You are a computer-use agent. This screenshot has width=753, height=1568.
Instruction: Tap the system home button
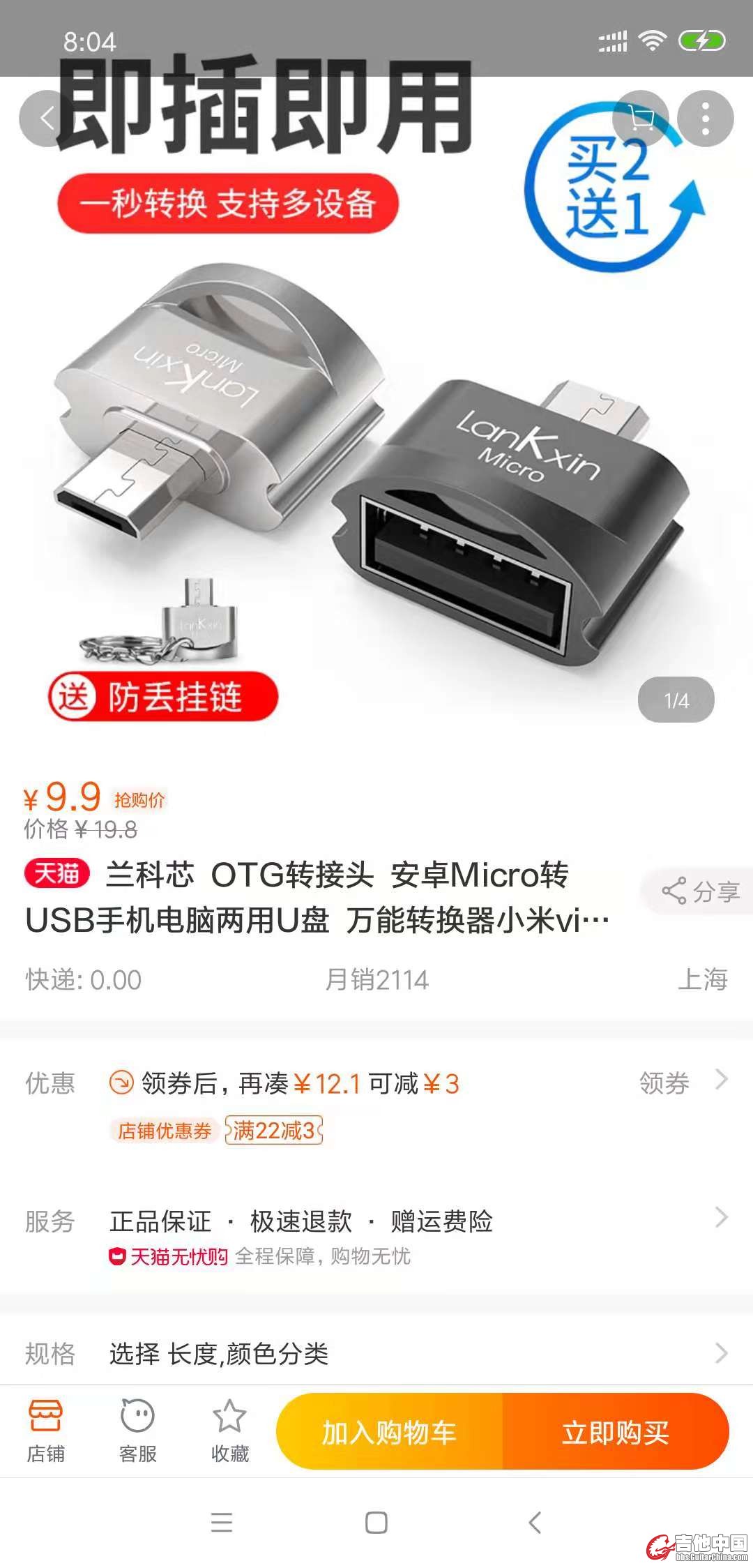pos(376,1522)
